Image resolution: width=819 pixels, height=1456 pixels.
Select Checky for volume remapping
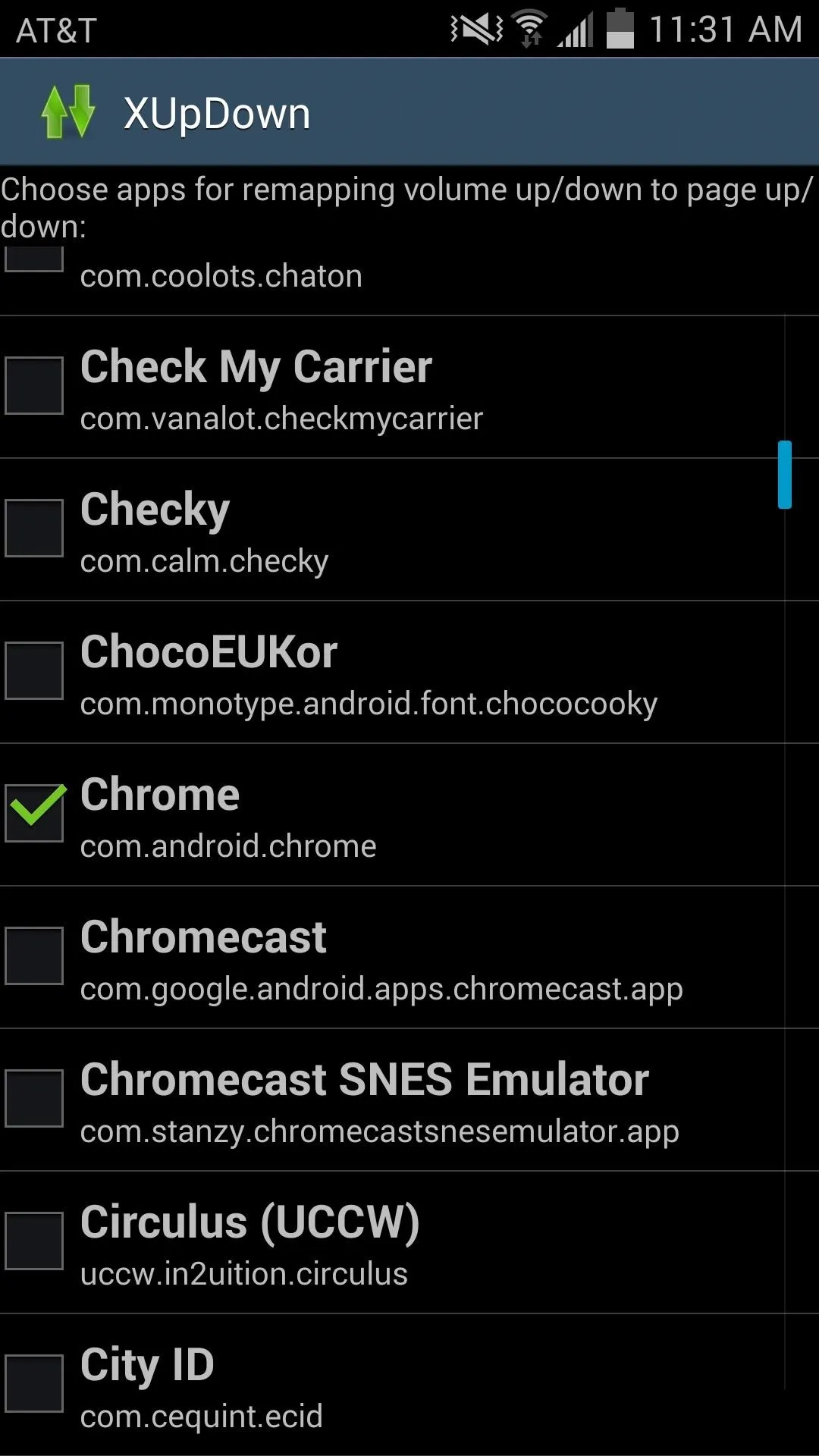pyautogui.click(x=34, y=529)
